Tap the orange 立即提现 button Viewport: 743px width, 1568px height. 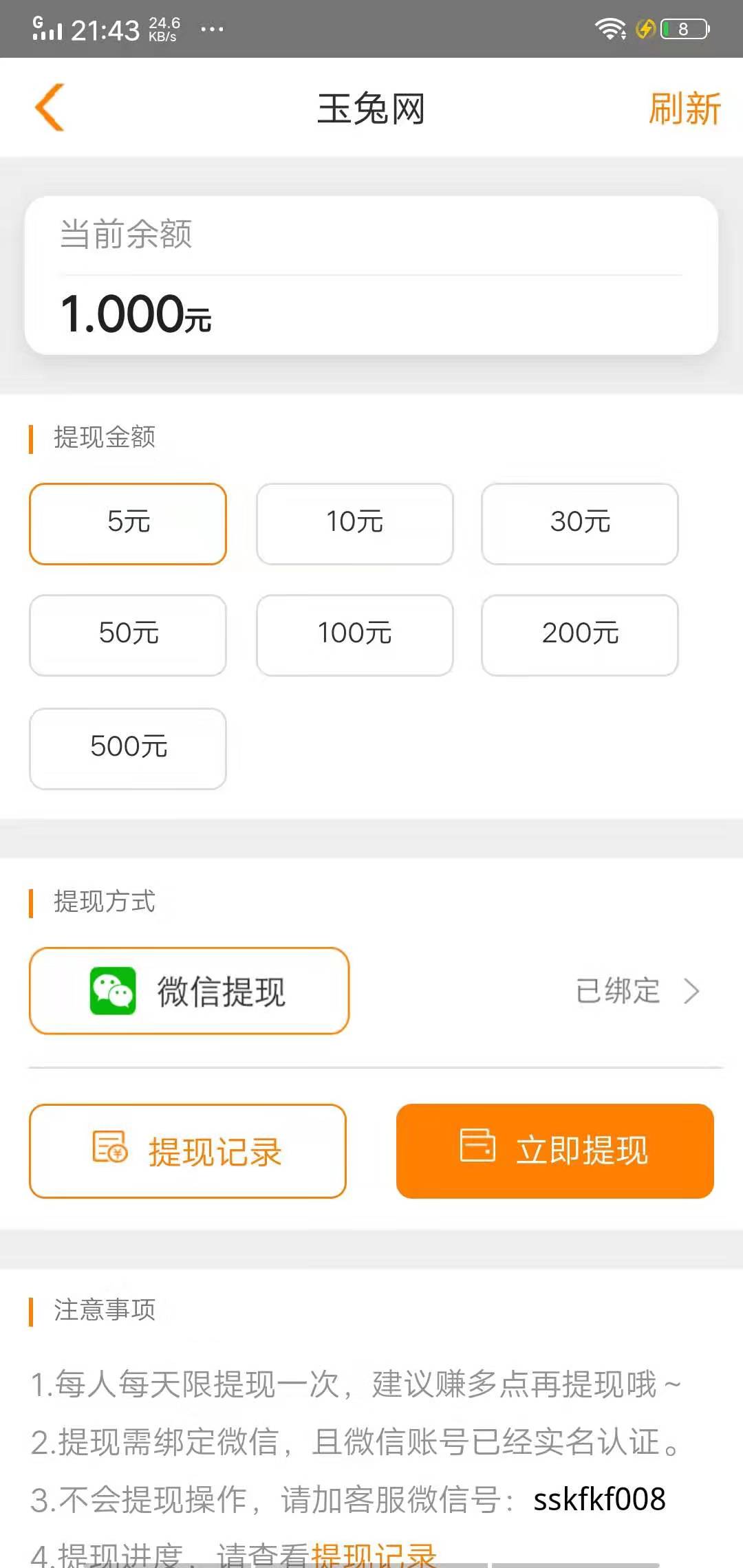tap(554, 1150)
